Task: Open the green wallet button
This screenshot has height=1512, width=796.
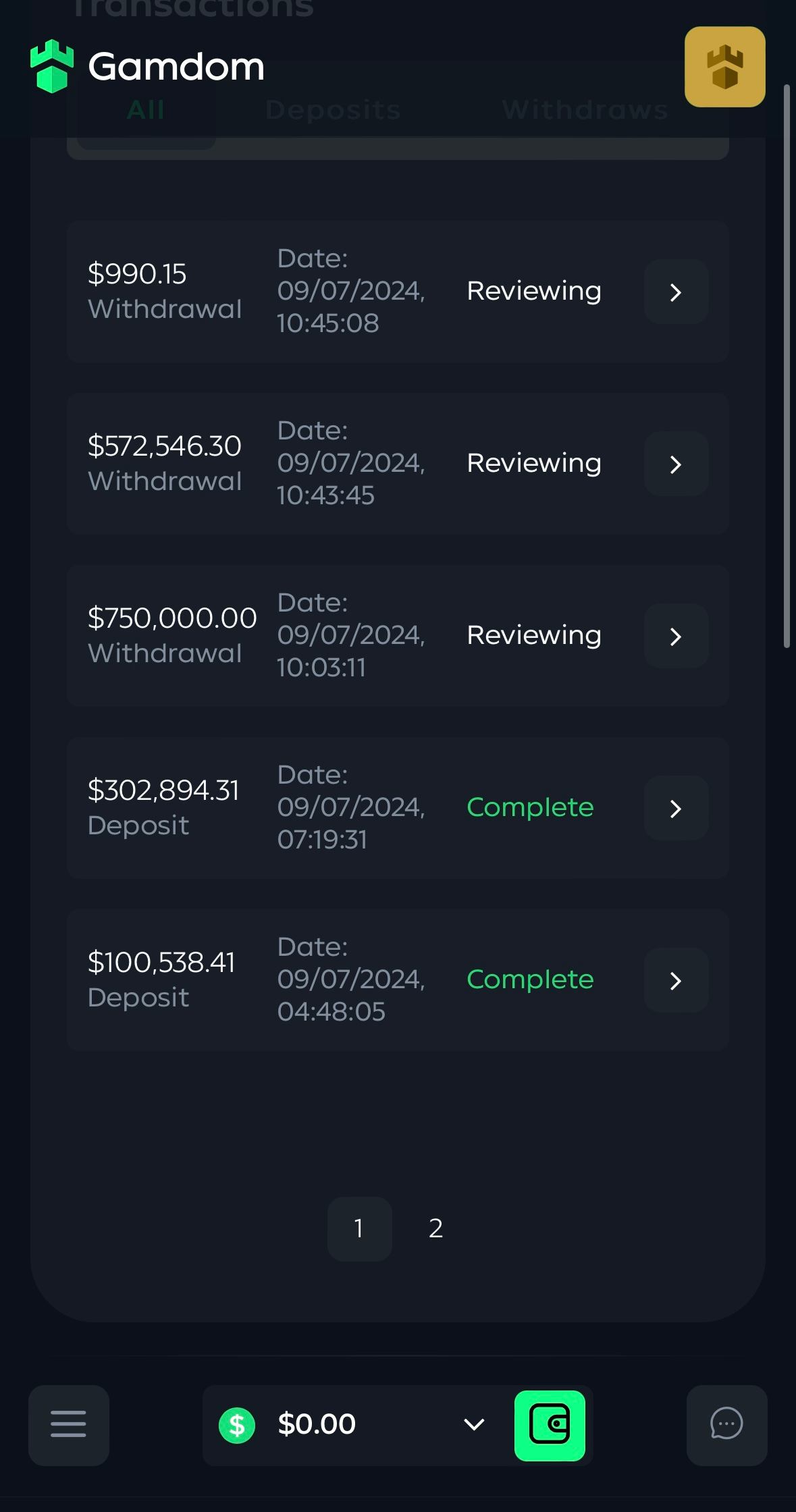Action: pos(550,1425)
